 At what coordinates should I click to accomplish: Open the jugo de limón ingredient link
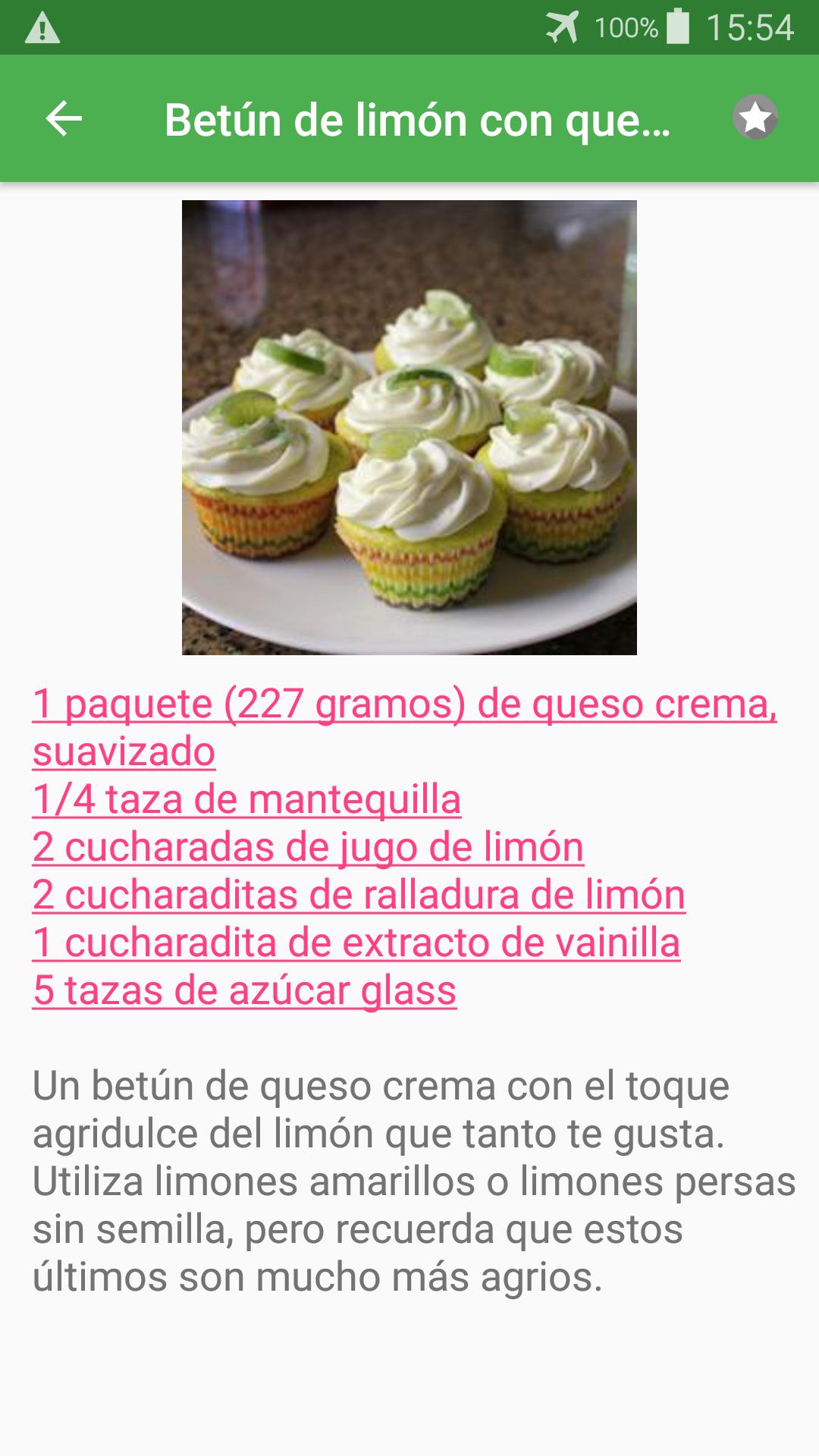[x=308, y=847]
